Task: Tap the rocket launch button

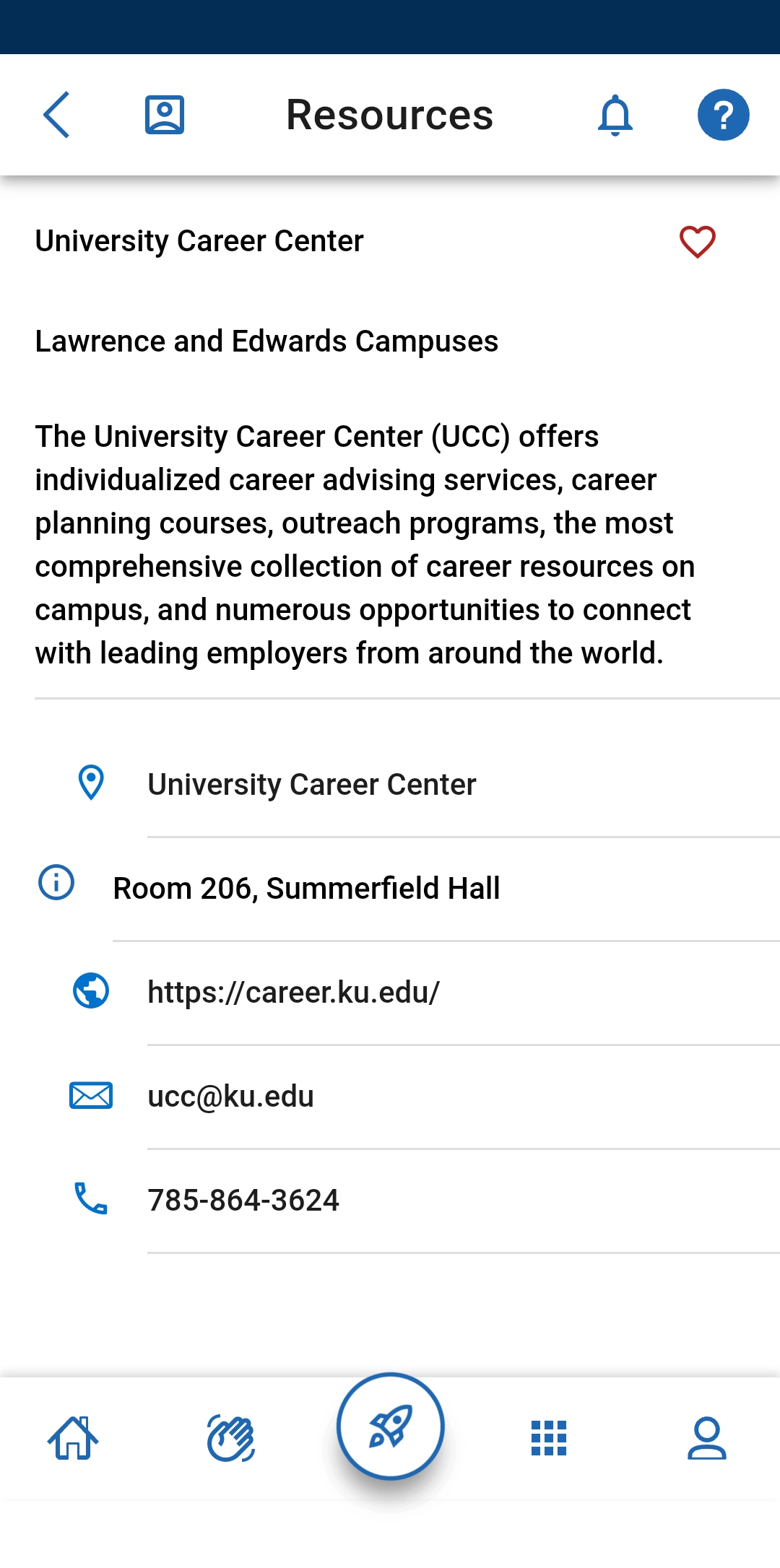Action: pyautogui.click(x=390, y=1427)
